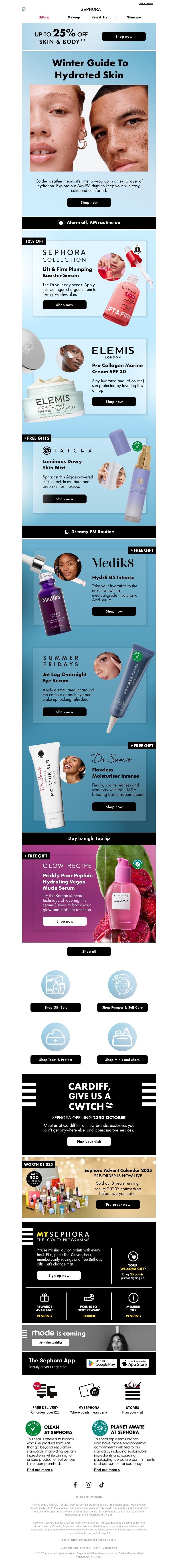Screen dimensions: 178x1568
Task: Shop the Glow Recipe Prickly Pear Serum
Action: click(x=65, y=921)
